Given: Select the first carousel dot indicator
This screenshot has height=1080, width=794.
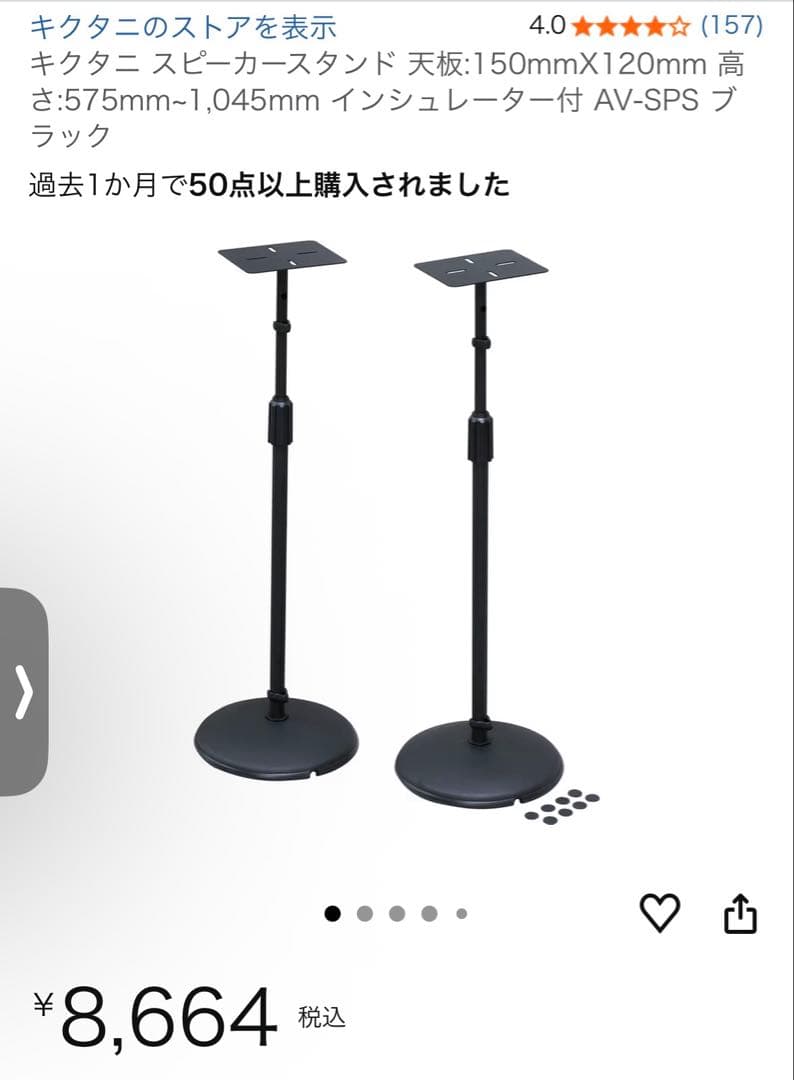Looking at the screenshot, I should click(x=333, y=911).
